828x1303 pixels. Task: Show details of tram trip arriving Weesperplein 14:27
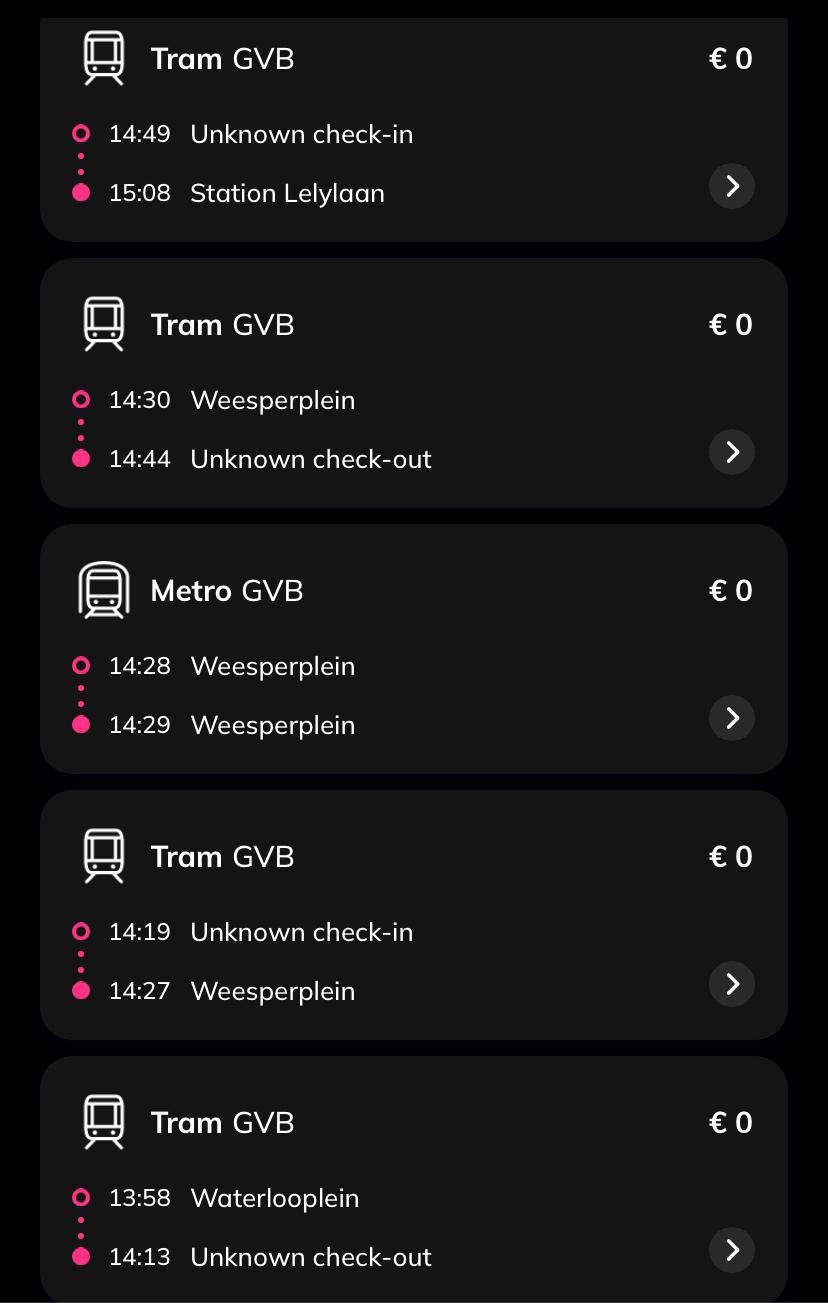[731, 984]
